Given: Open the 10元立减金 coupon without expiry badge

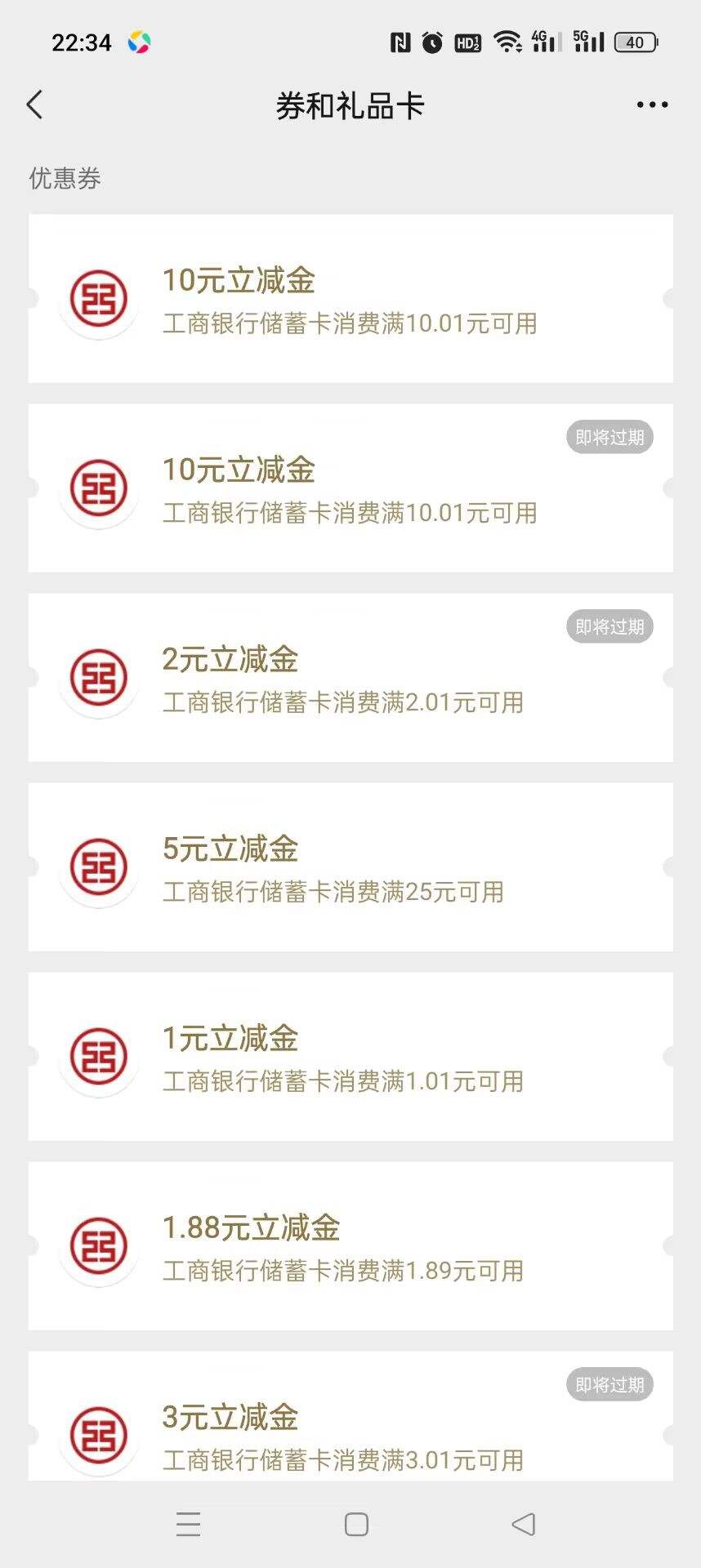Looking at the screenshot, I should 350,299.
